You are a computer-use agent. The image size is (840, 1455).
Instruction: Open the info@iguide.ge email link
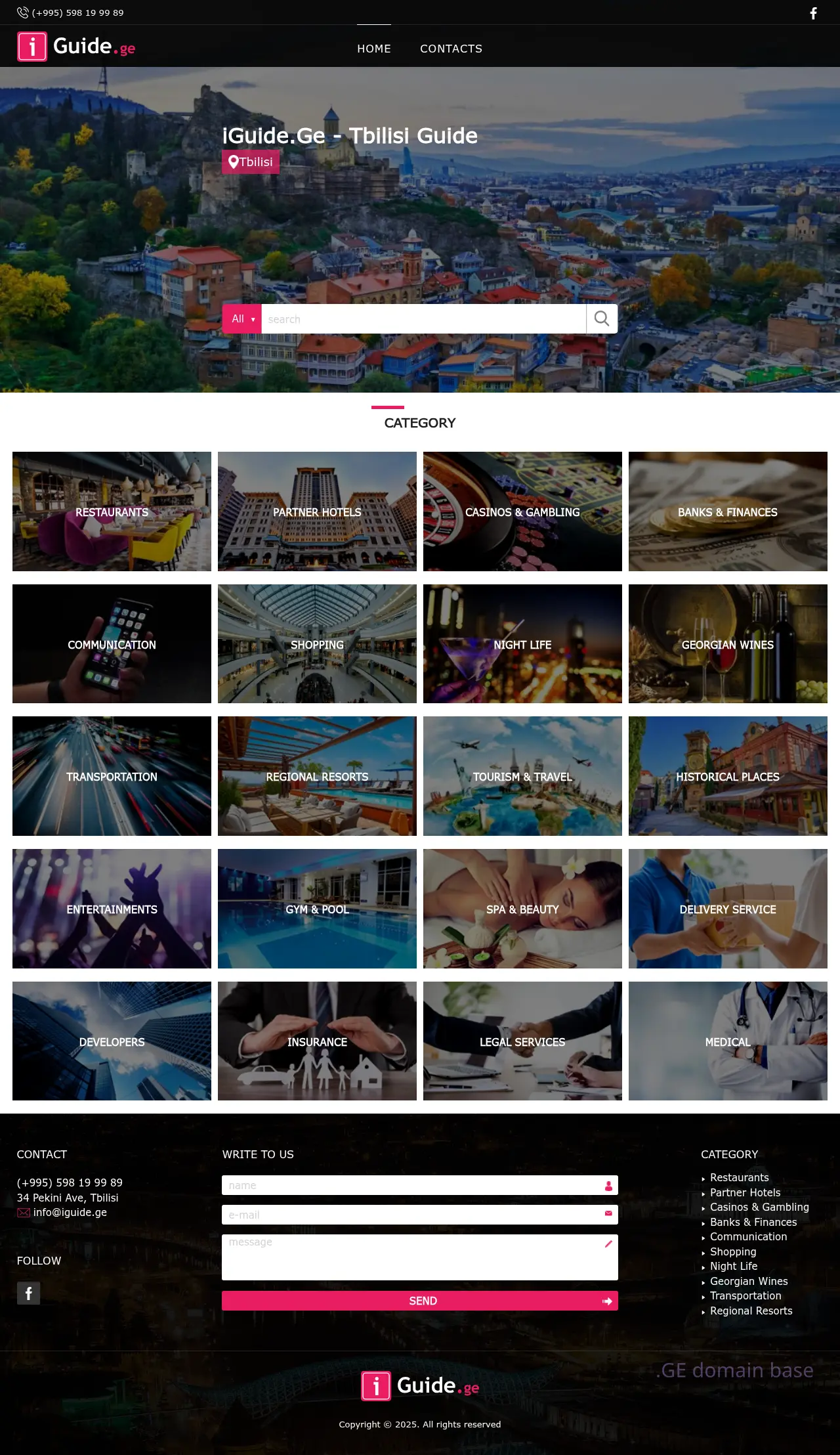(x=70, y=1212)
